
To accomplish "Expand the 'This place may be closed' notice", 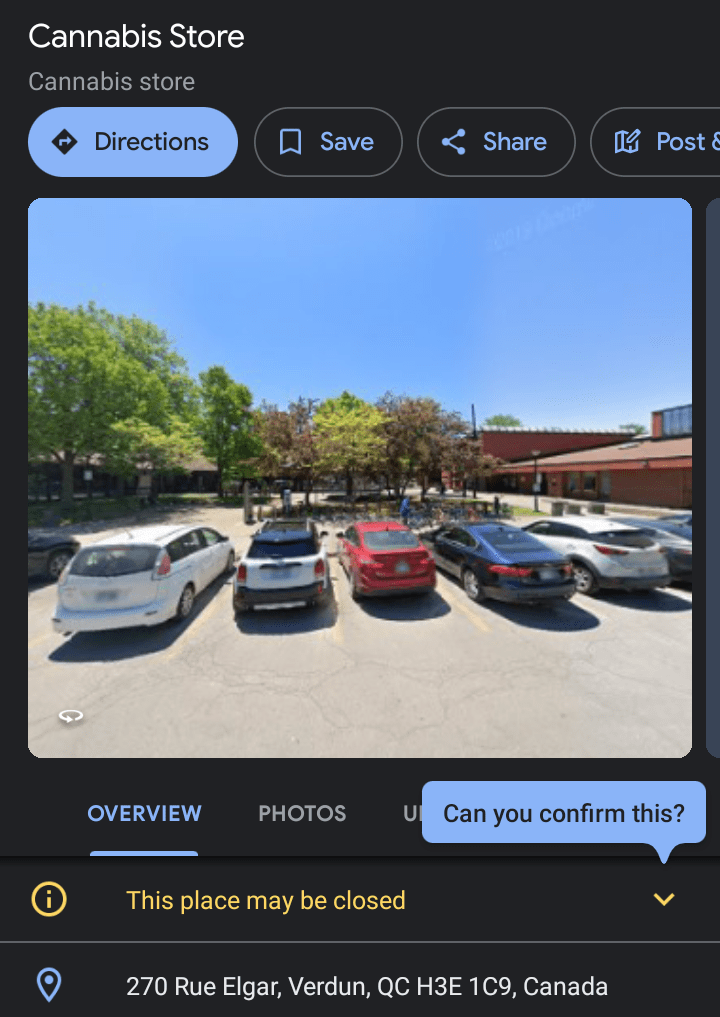I will click(664, 900).
